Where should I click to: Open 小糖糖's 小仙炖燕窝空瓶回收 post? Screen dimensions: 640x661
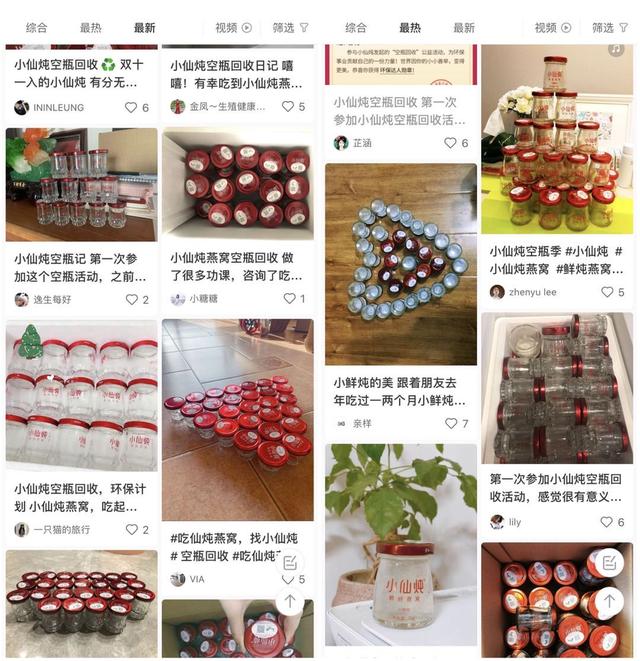point(237,266)
